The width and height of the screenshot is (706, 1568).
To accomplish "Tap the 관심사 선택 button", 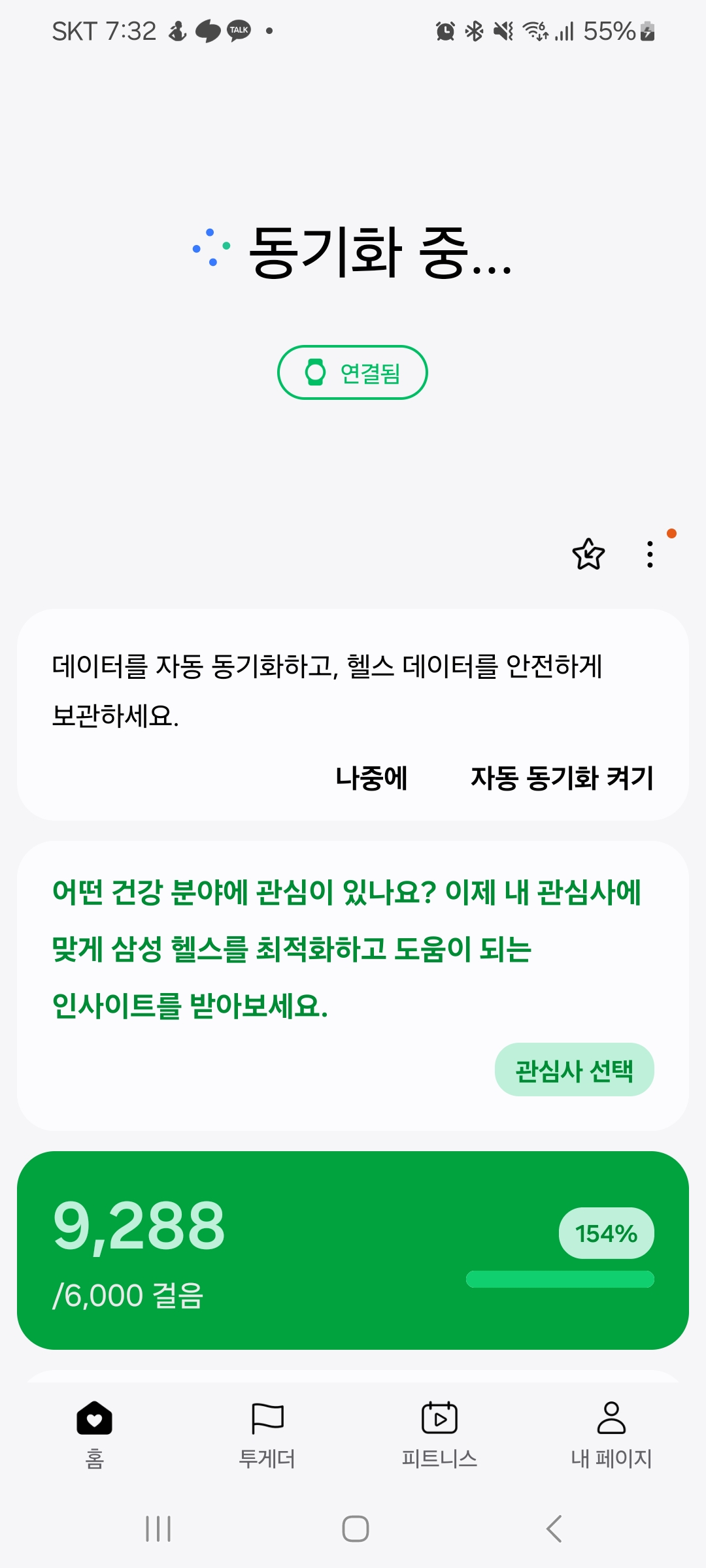I will coord(575,1070).
